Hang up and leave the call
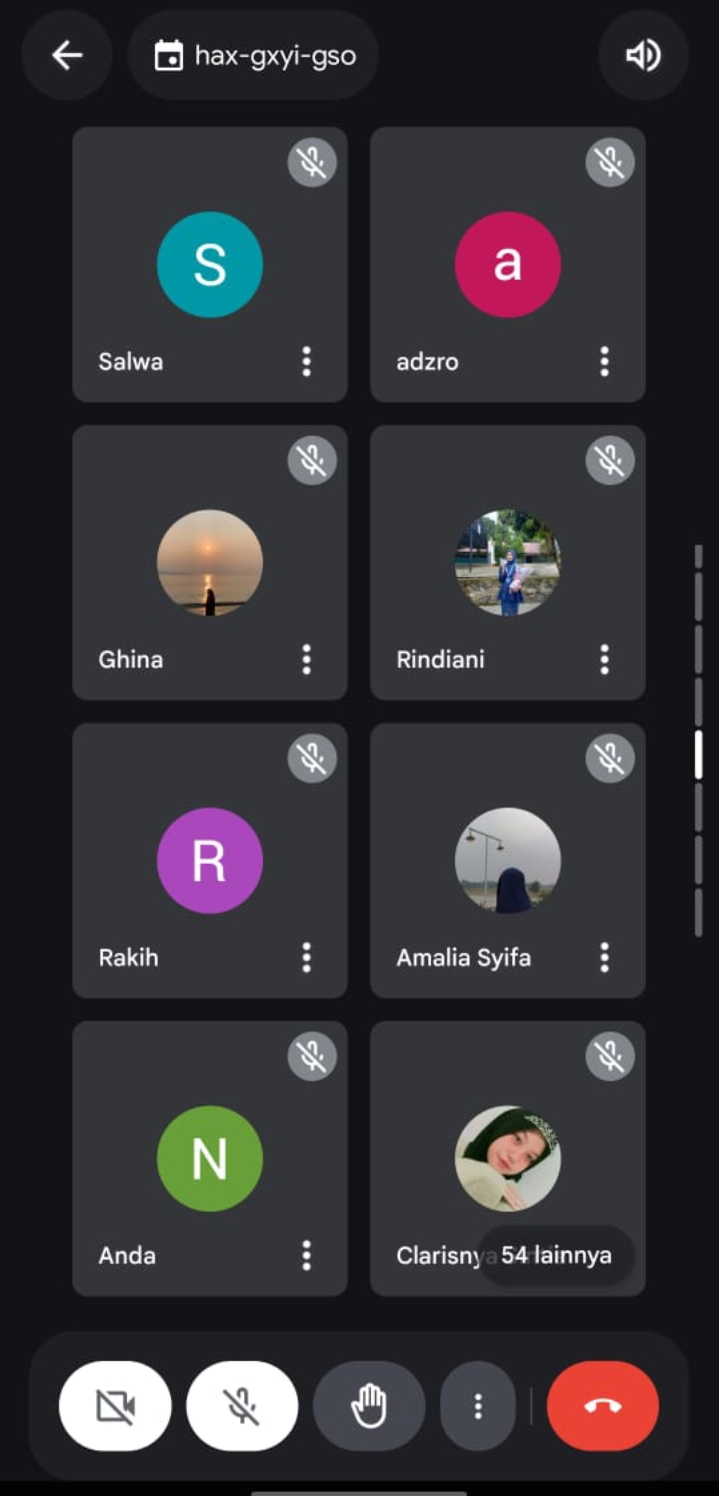 click(x=603, y=1407)
